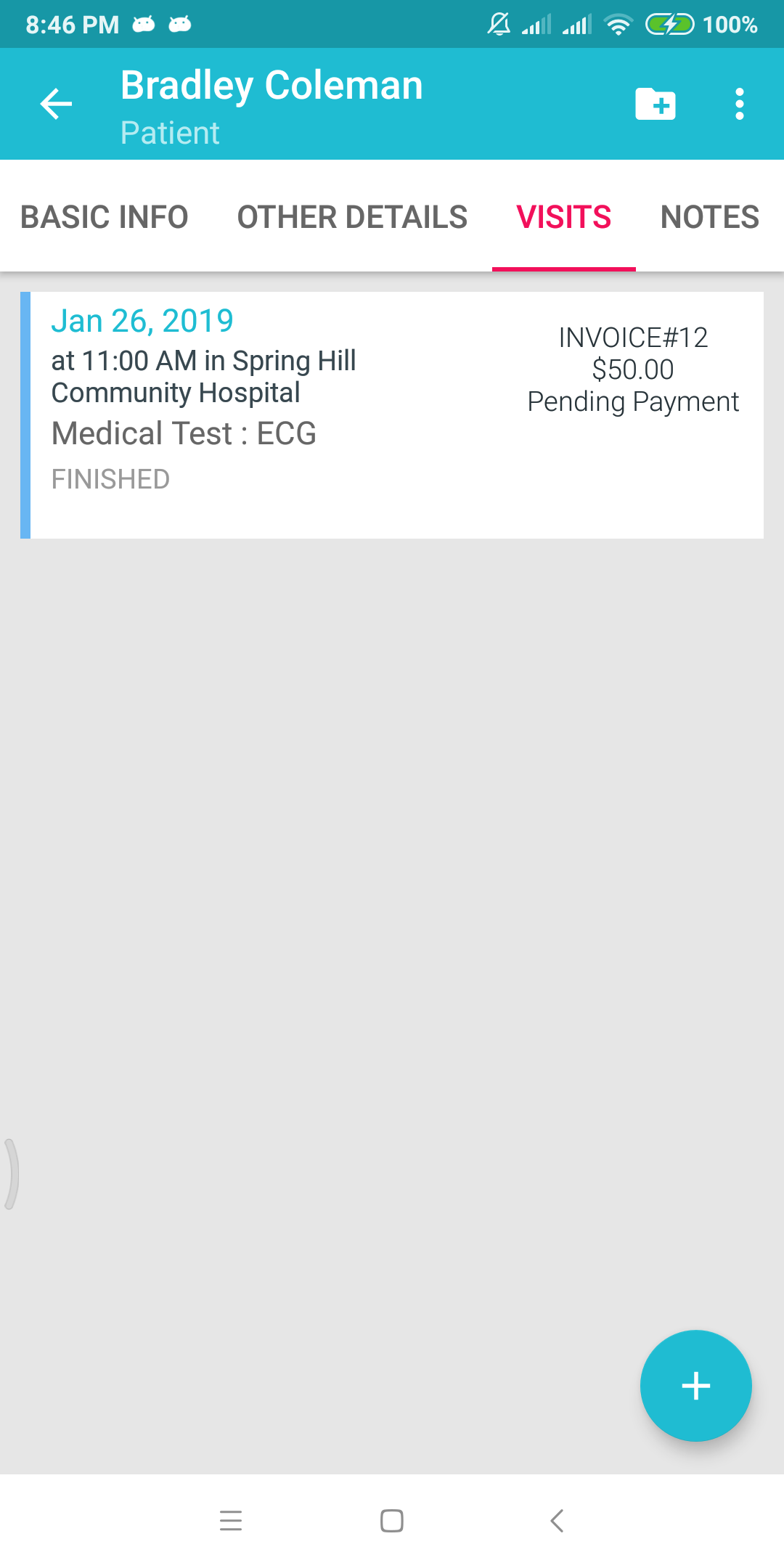
Task: Tap the folder-plus icon in the header
Action: [656, 104]
